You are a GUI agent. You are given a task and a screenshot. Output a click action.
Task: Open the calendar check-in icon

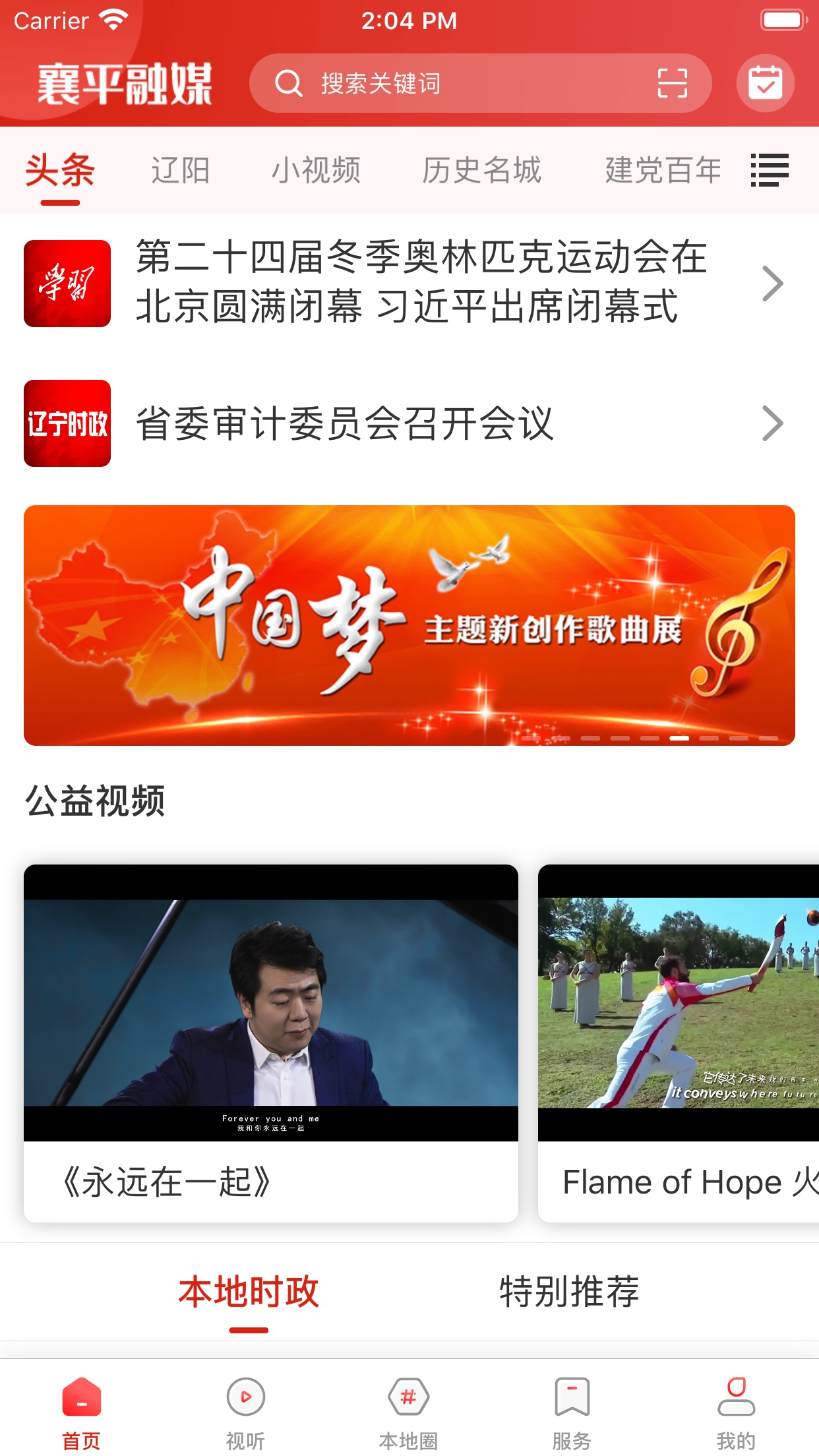click(x=765, y=84)
